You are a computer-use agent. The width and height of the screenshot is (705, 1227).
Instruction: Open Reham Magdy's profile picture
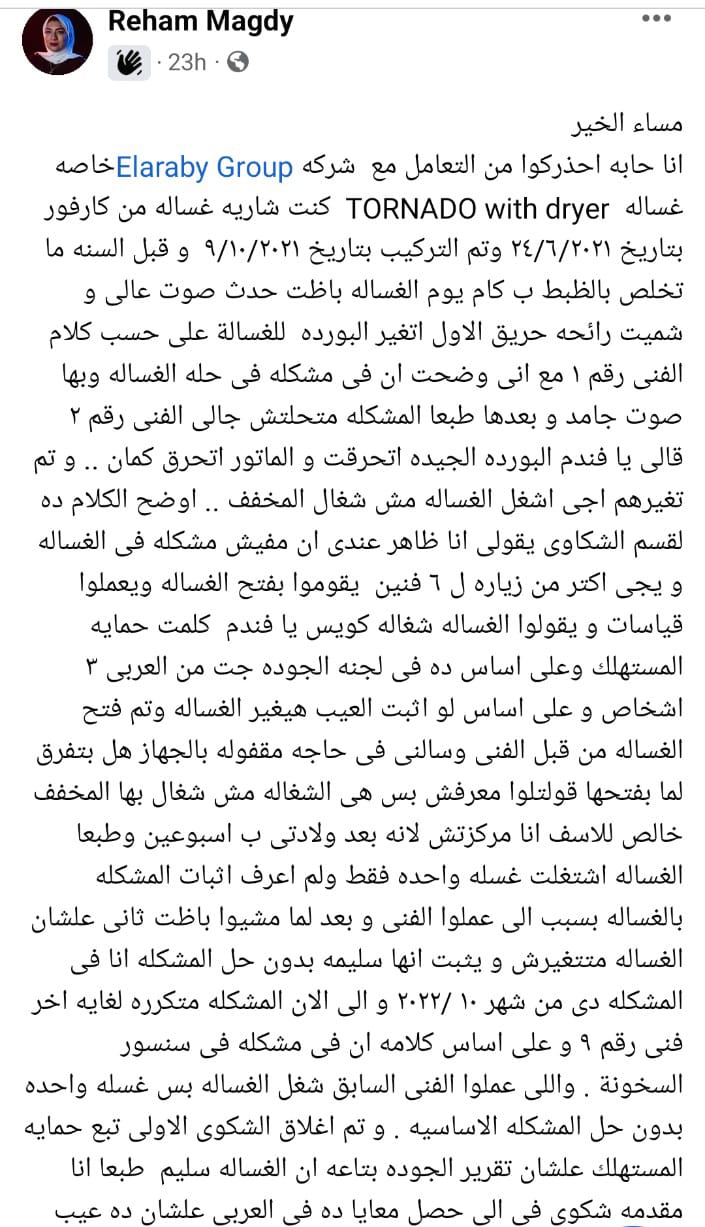(57, 42)
